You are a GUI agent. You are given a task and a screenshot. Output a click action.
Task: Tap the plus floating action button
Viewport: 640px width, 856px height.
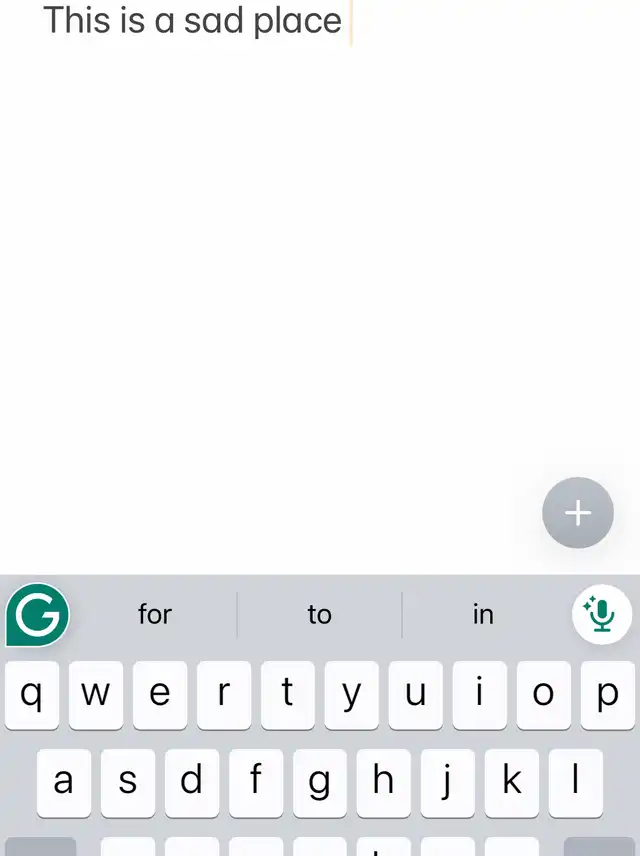[x=577, y=513]
